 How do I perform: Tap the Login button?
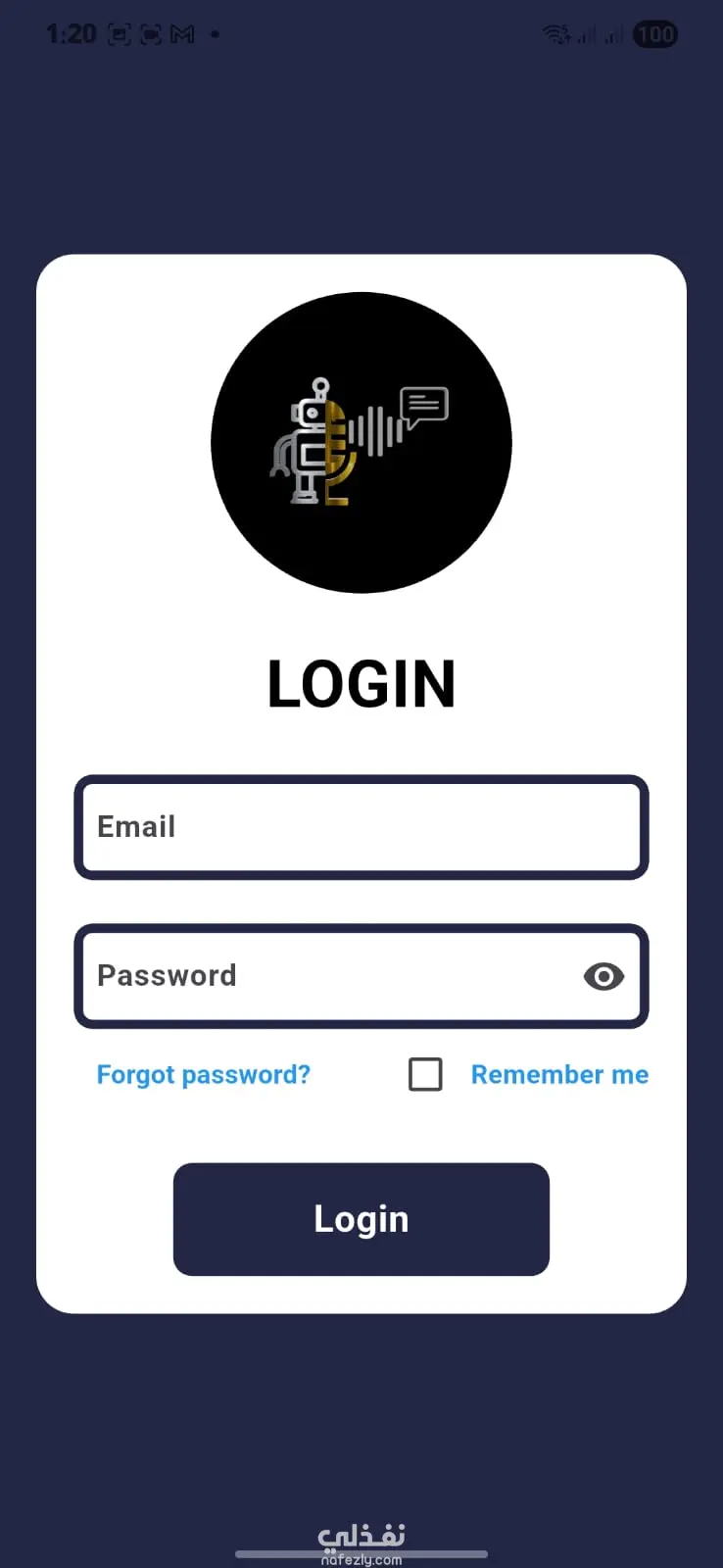click(x=361, y=1219)
